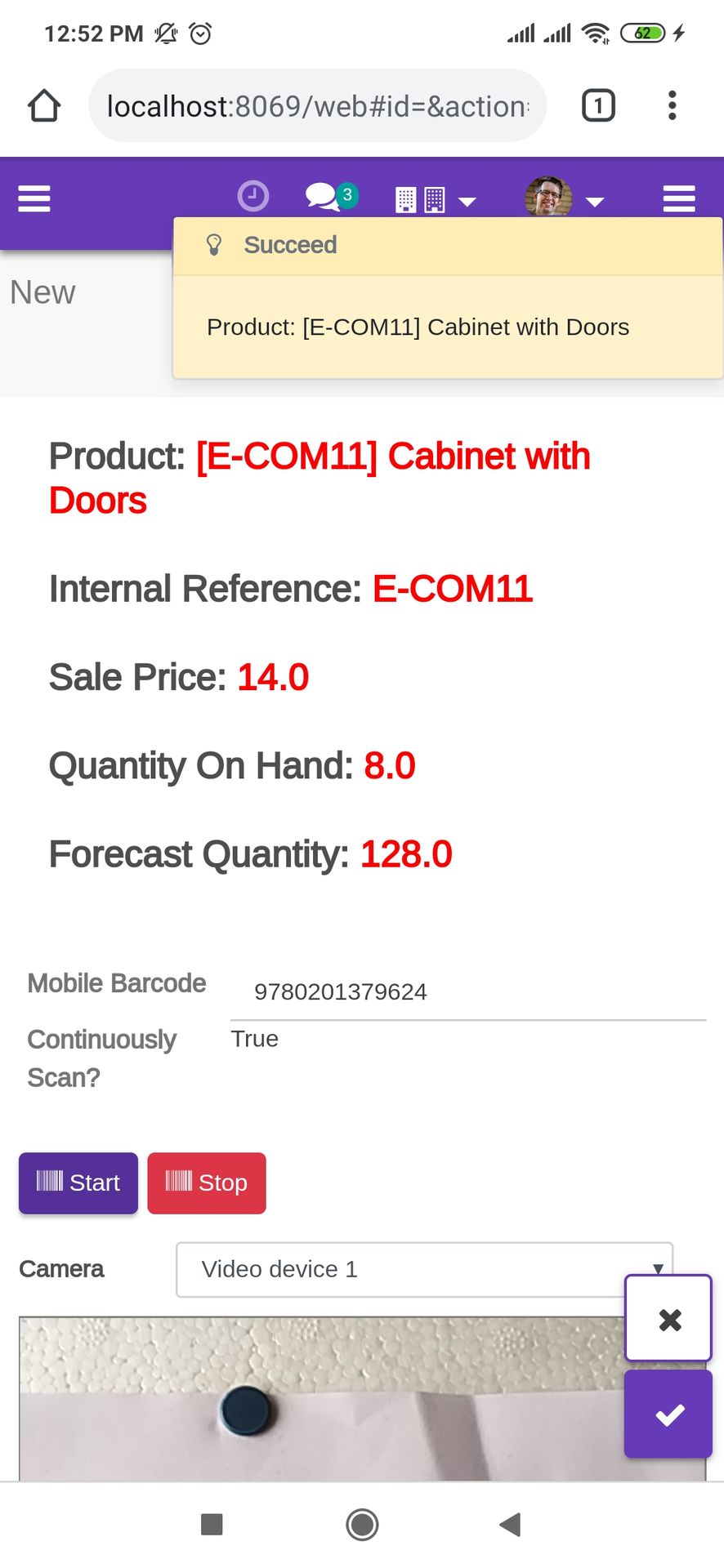The width and height of the screenshot is (724, 1568).
Task: Open the browser home page
Action: [44, 106]
